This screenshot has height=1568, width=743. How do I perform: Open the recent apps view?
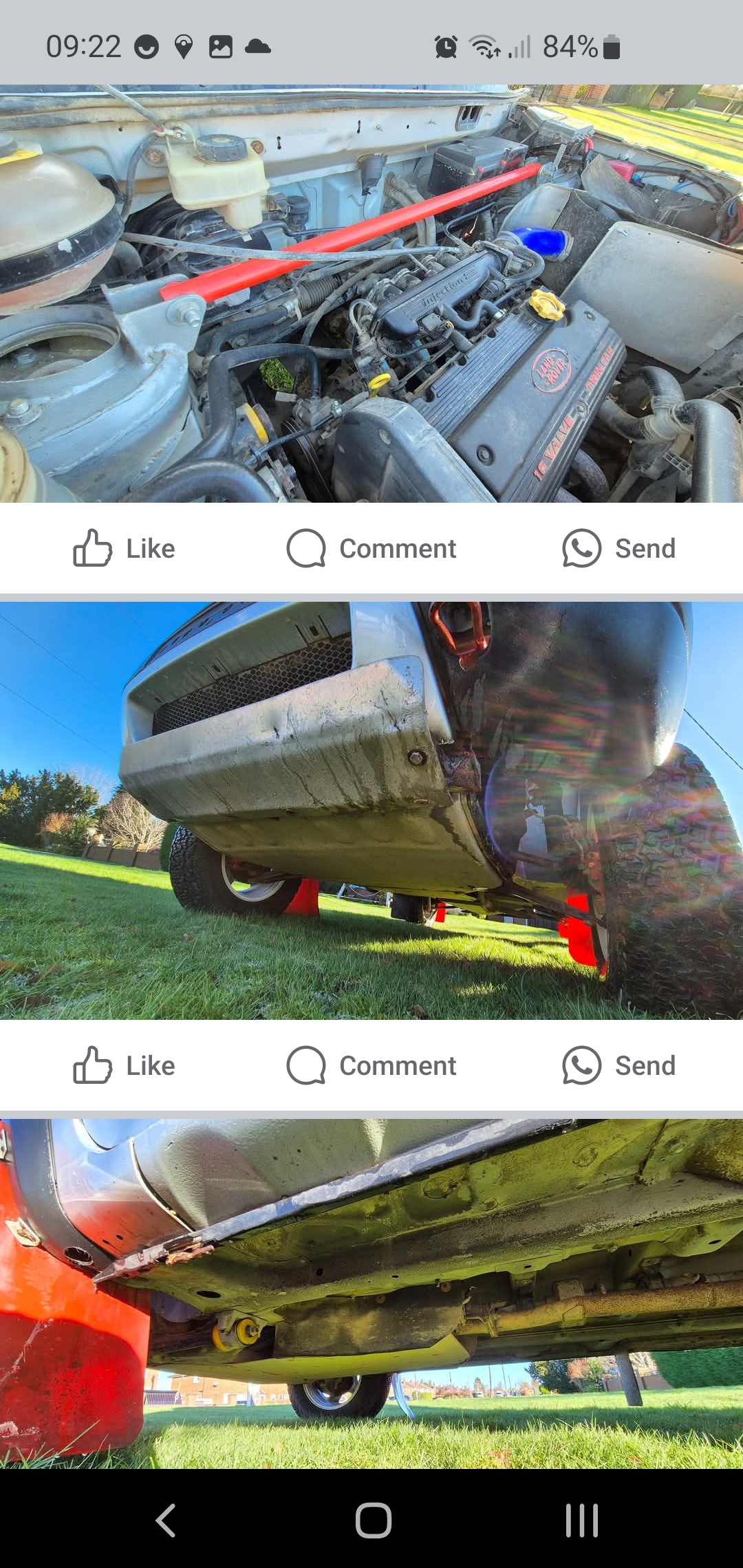point(582,1520)
